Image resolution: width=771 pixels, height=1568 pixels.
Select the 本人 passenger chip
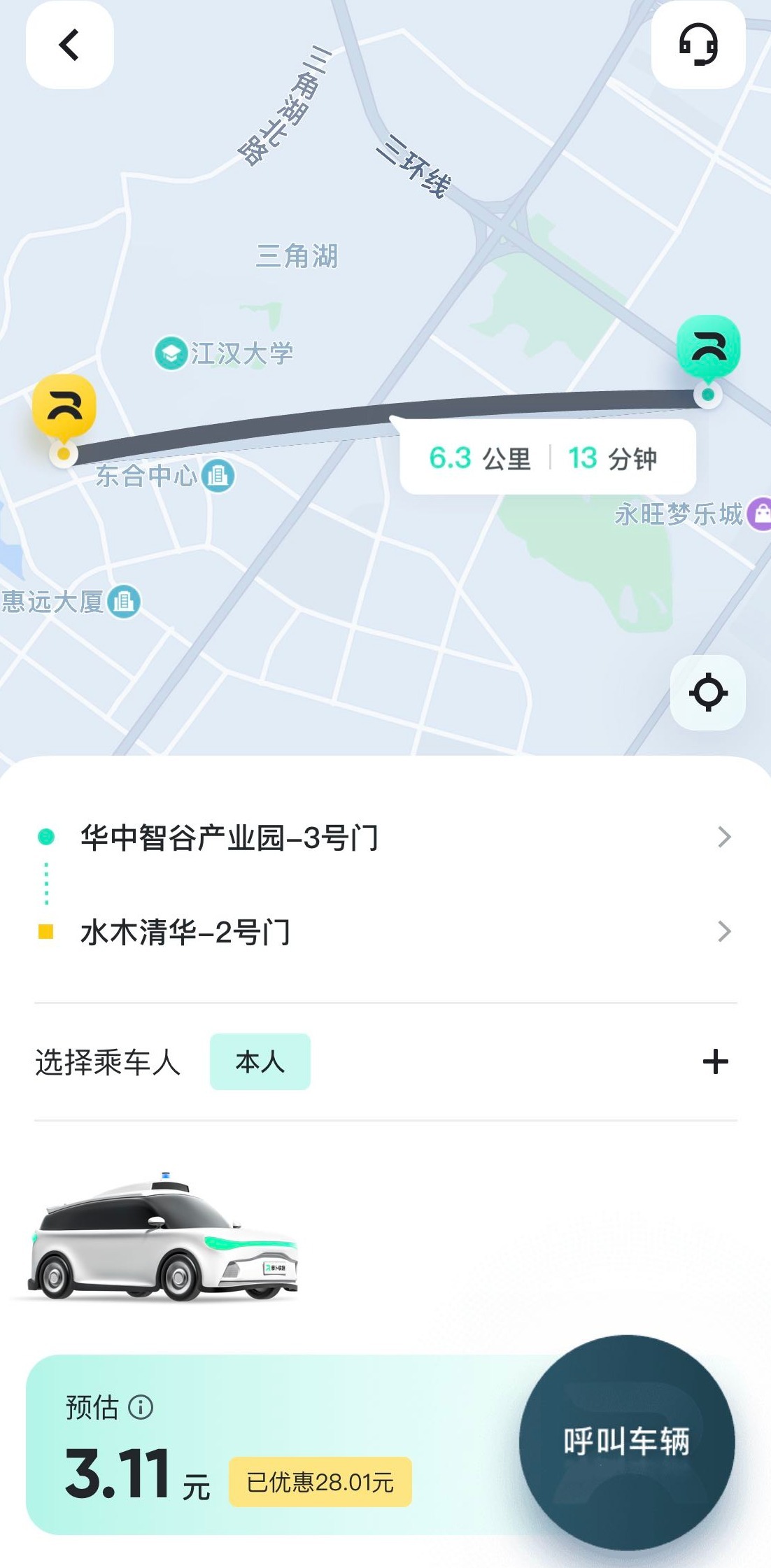pyautogui.click(x=260, y=1061)
